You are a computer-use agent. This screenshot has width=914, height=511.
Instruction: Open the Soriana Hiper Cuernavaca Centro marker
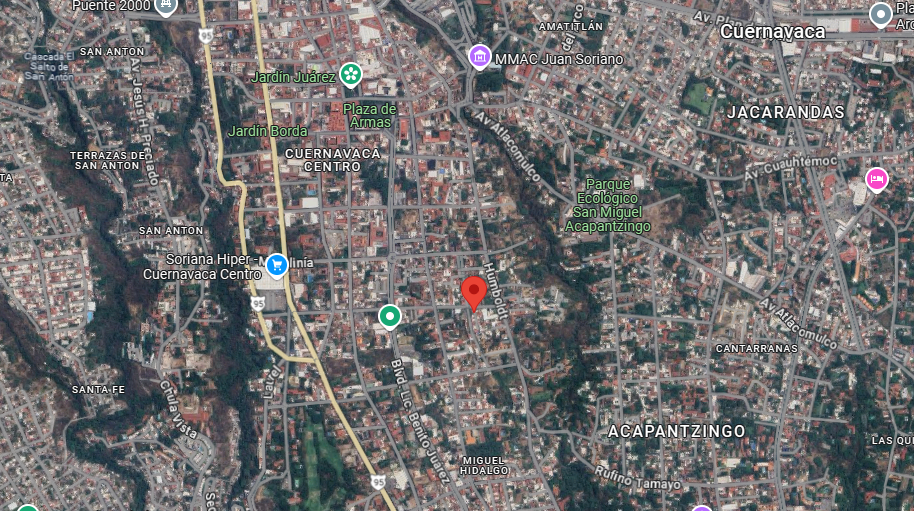277,265
